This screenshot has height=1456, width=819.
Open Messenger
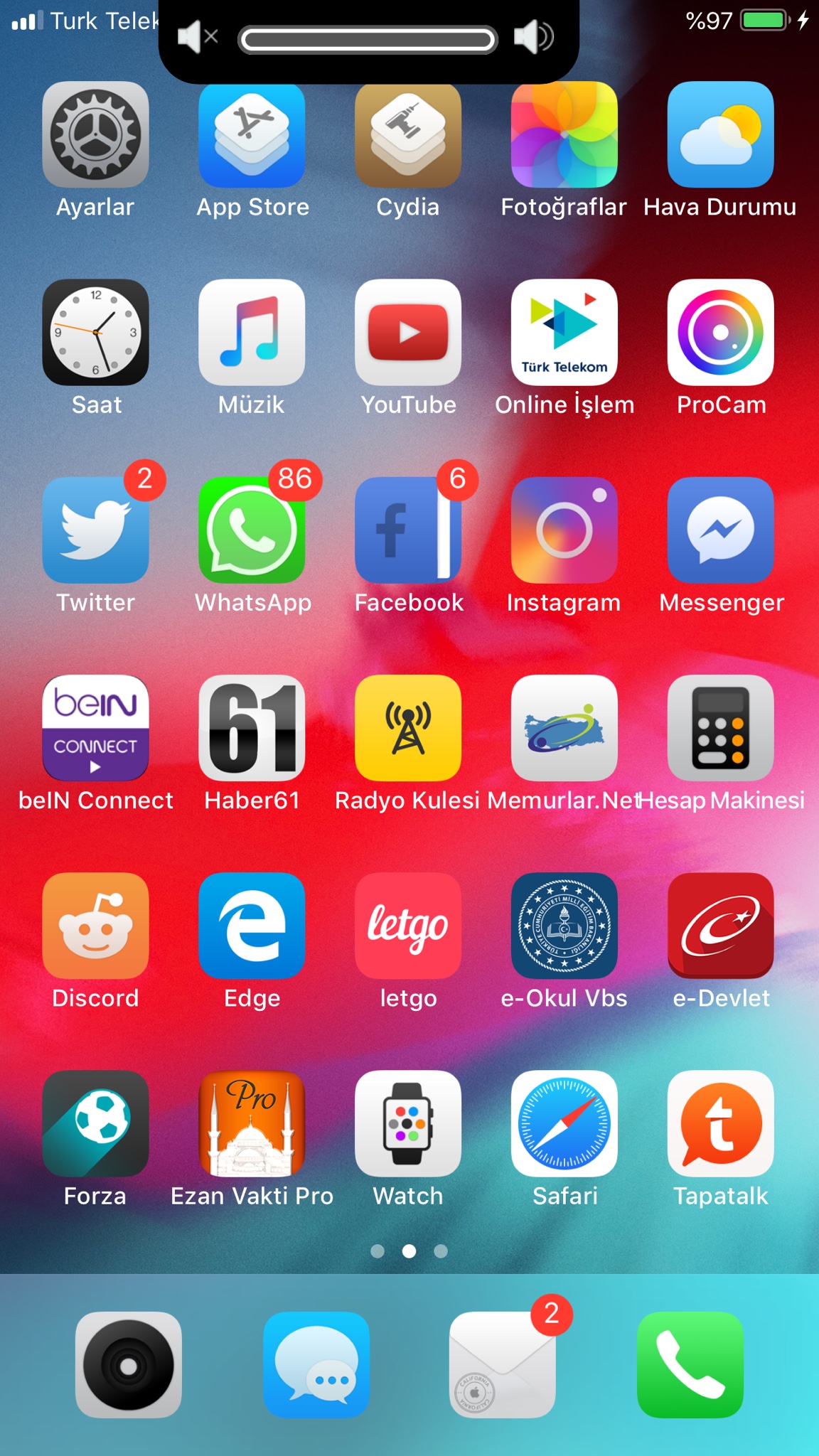[720, 530]
